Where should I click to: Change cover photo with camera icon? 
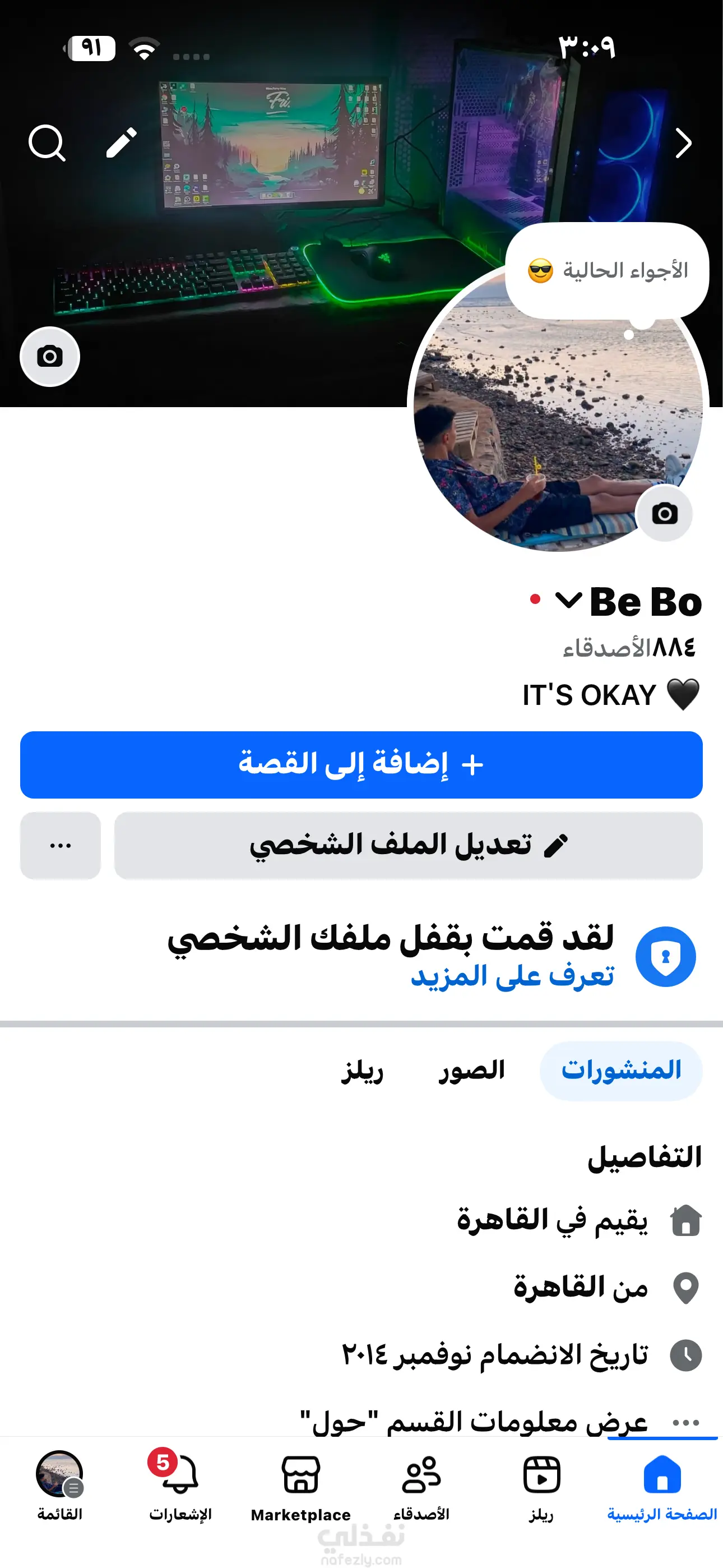coord(50,356)
